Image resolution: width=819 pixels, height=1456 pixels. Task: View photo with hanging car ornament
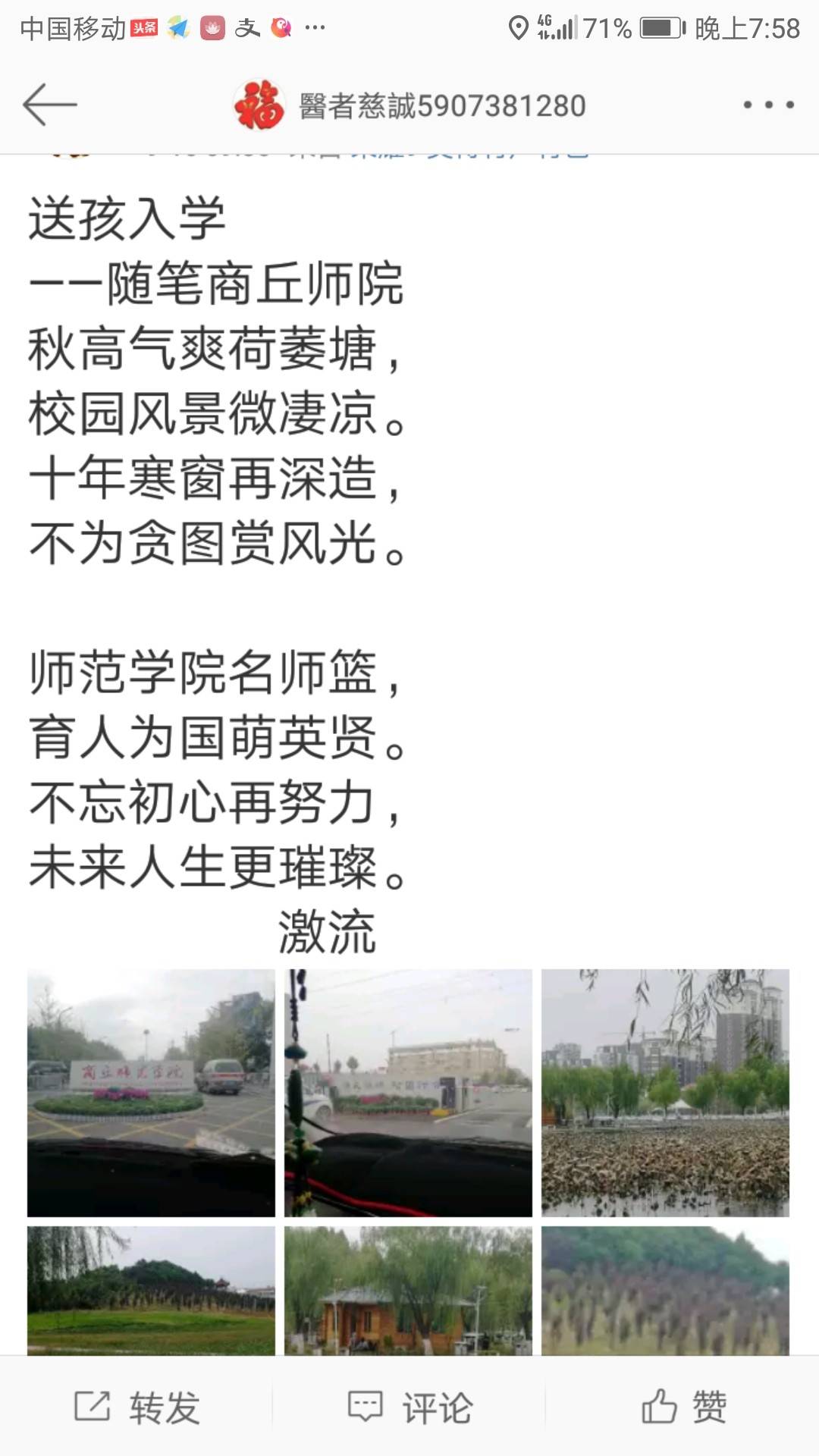click(408, 1093)
